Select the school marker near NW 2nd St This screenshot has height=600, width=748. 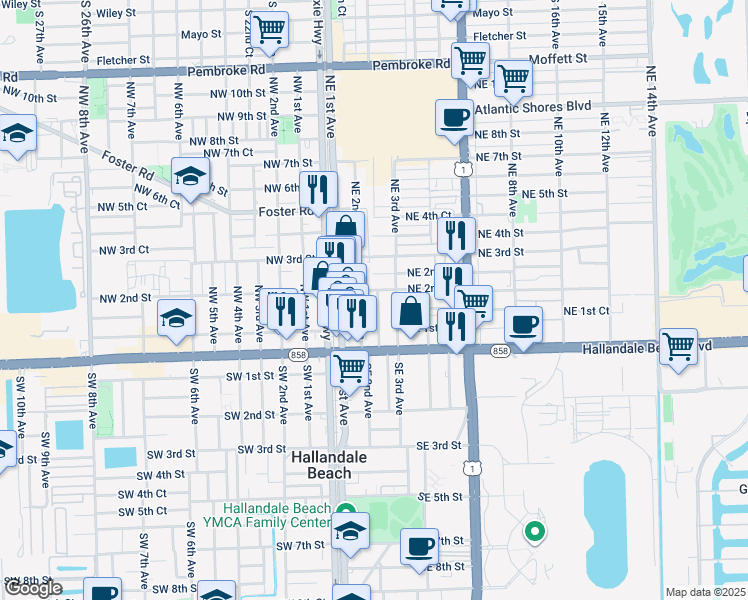[x=176, y=320]
